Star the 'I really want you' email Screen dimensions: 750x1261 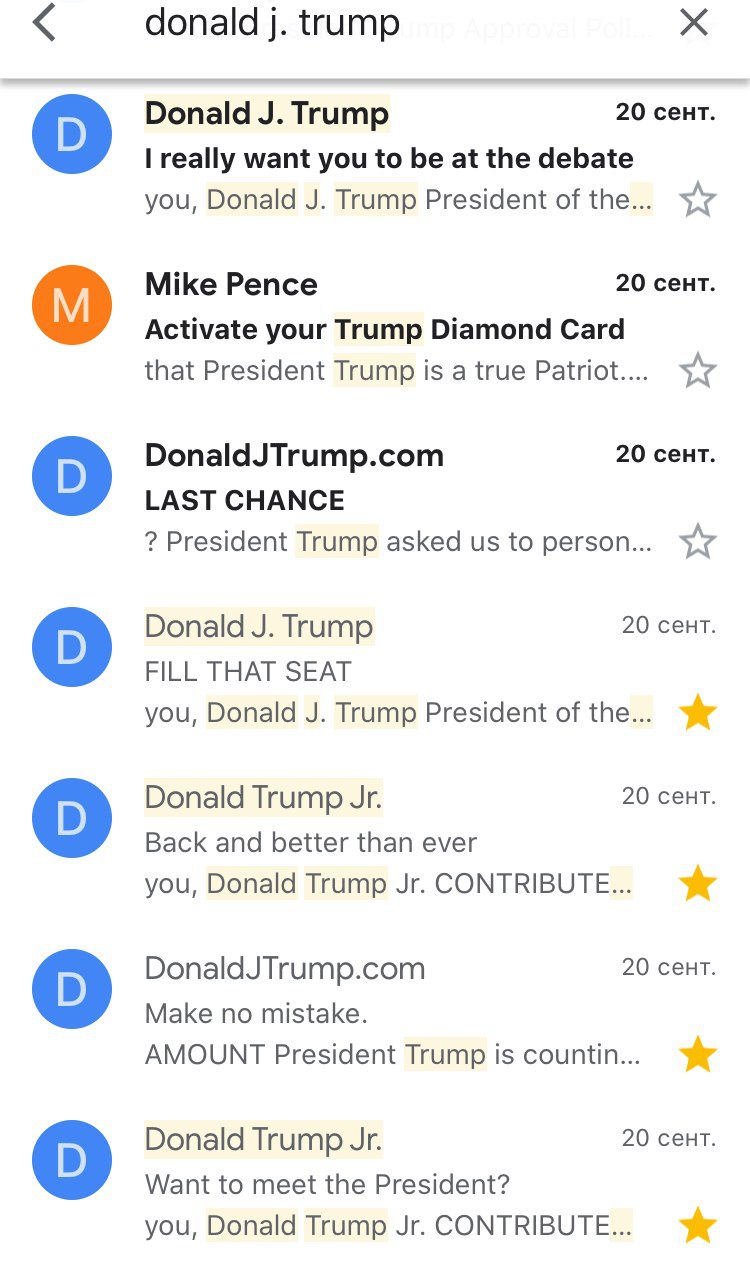pyautogui.click(x=697, y=200)
